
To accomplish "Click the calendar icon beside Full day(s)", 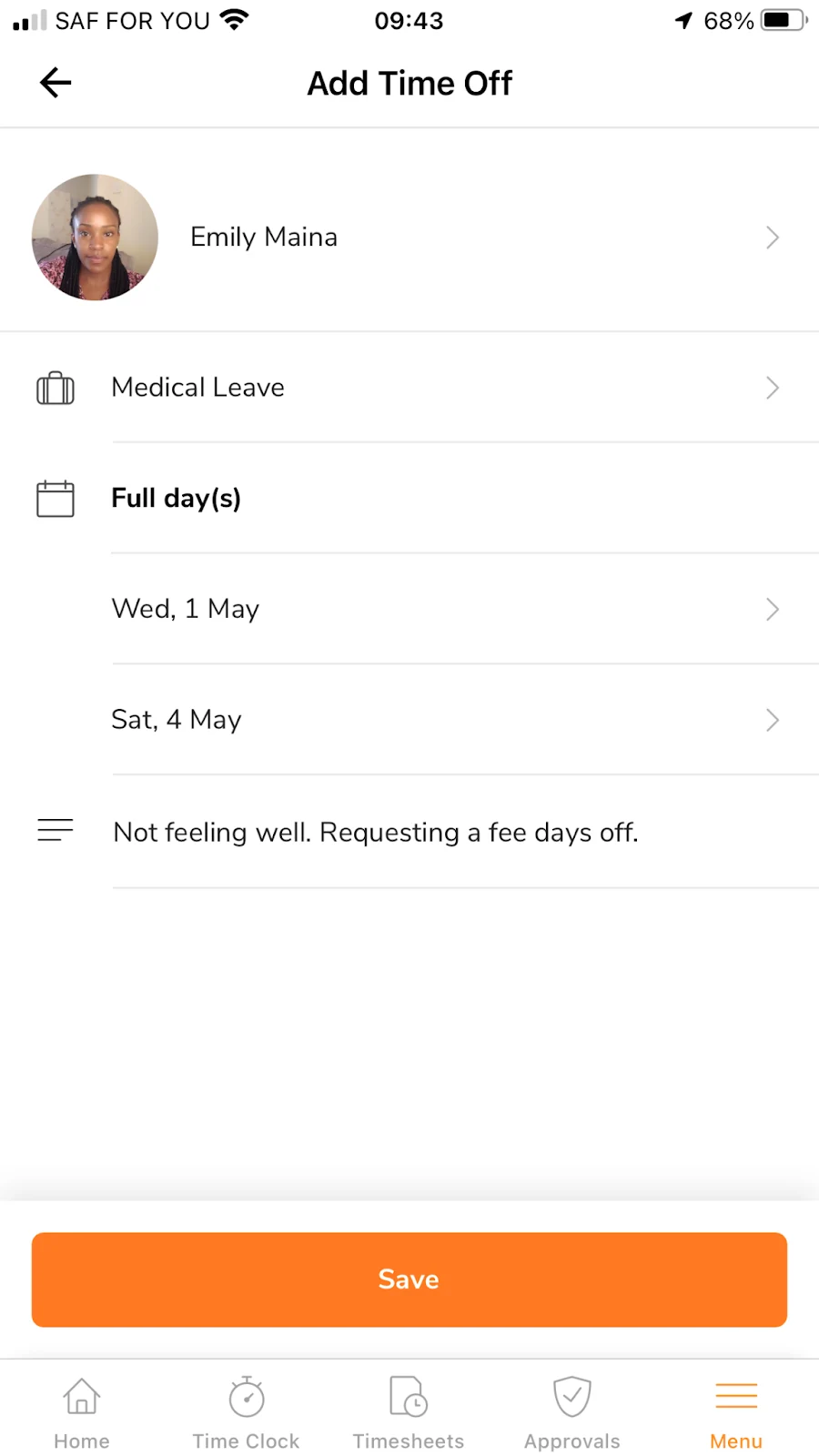I will pos(56,499).
